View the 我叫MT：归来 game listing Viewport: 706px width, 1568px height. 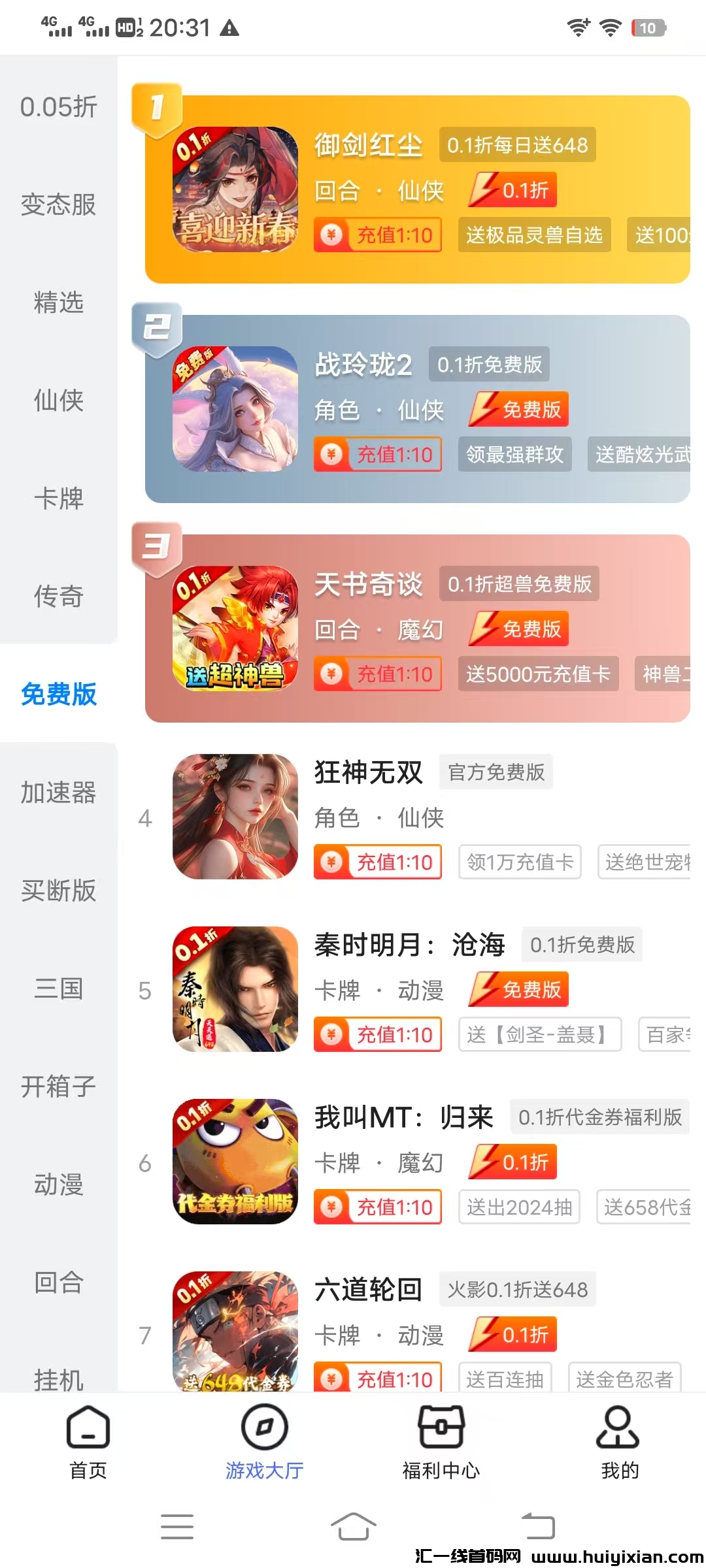tap(403, 1117)
